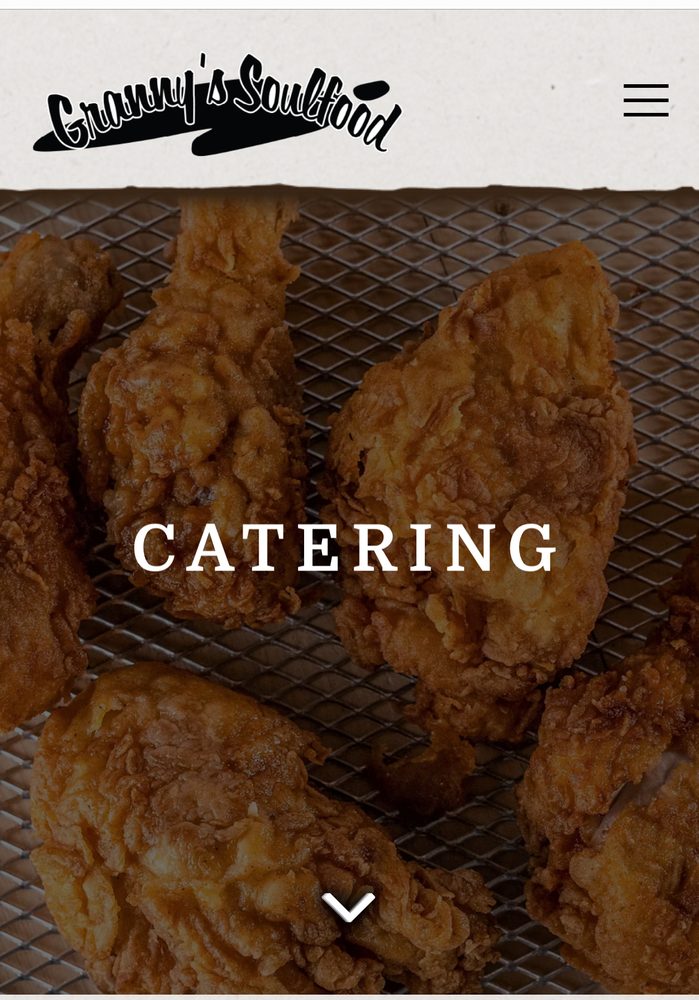The image size is (699, 1000).
Task: Open the hamburger navigation menu
Action: 646,100
